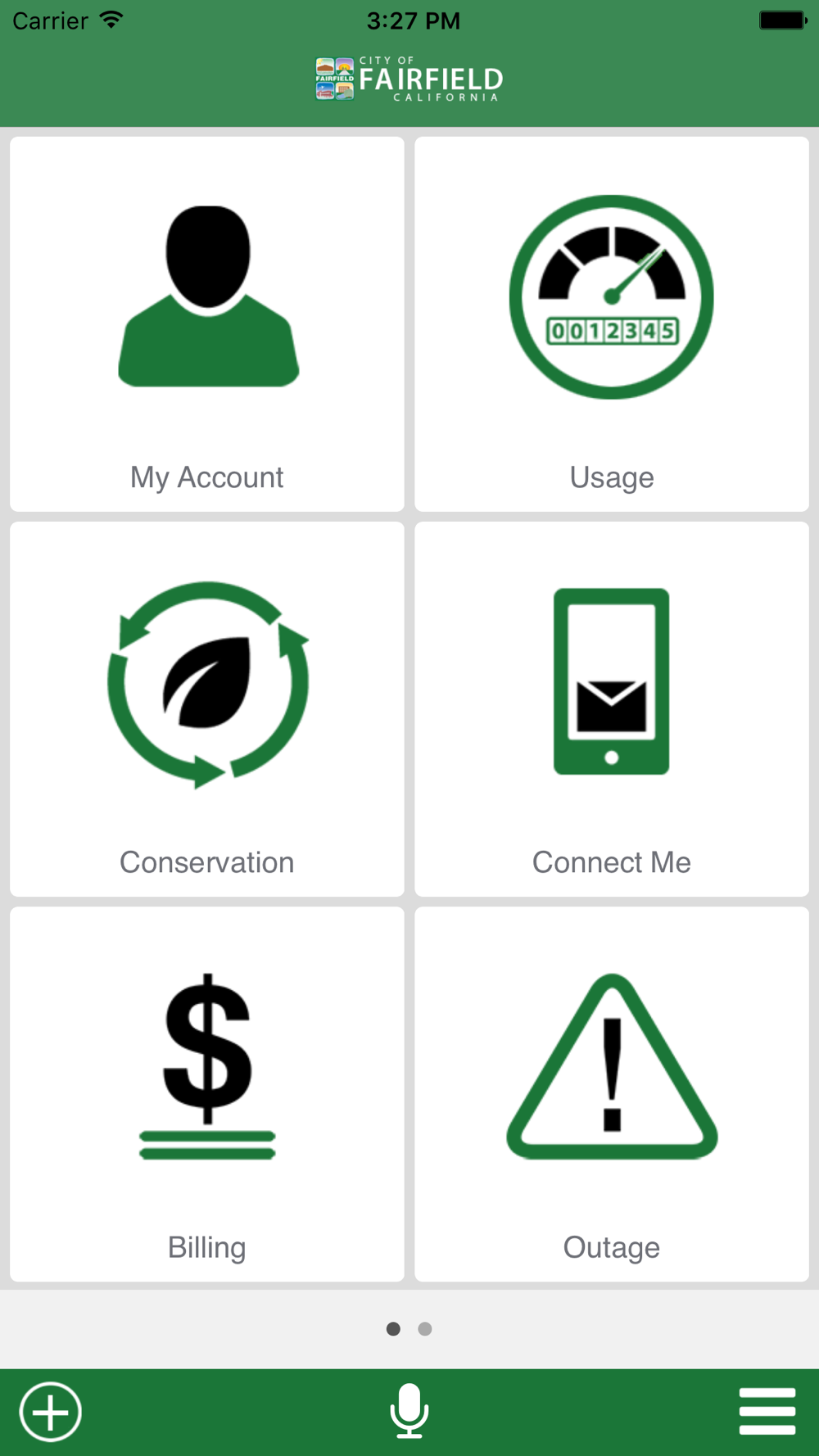Select the Connect Me tile
This screenshot has height=1456, width=819.
click(612, 709)
